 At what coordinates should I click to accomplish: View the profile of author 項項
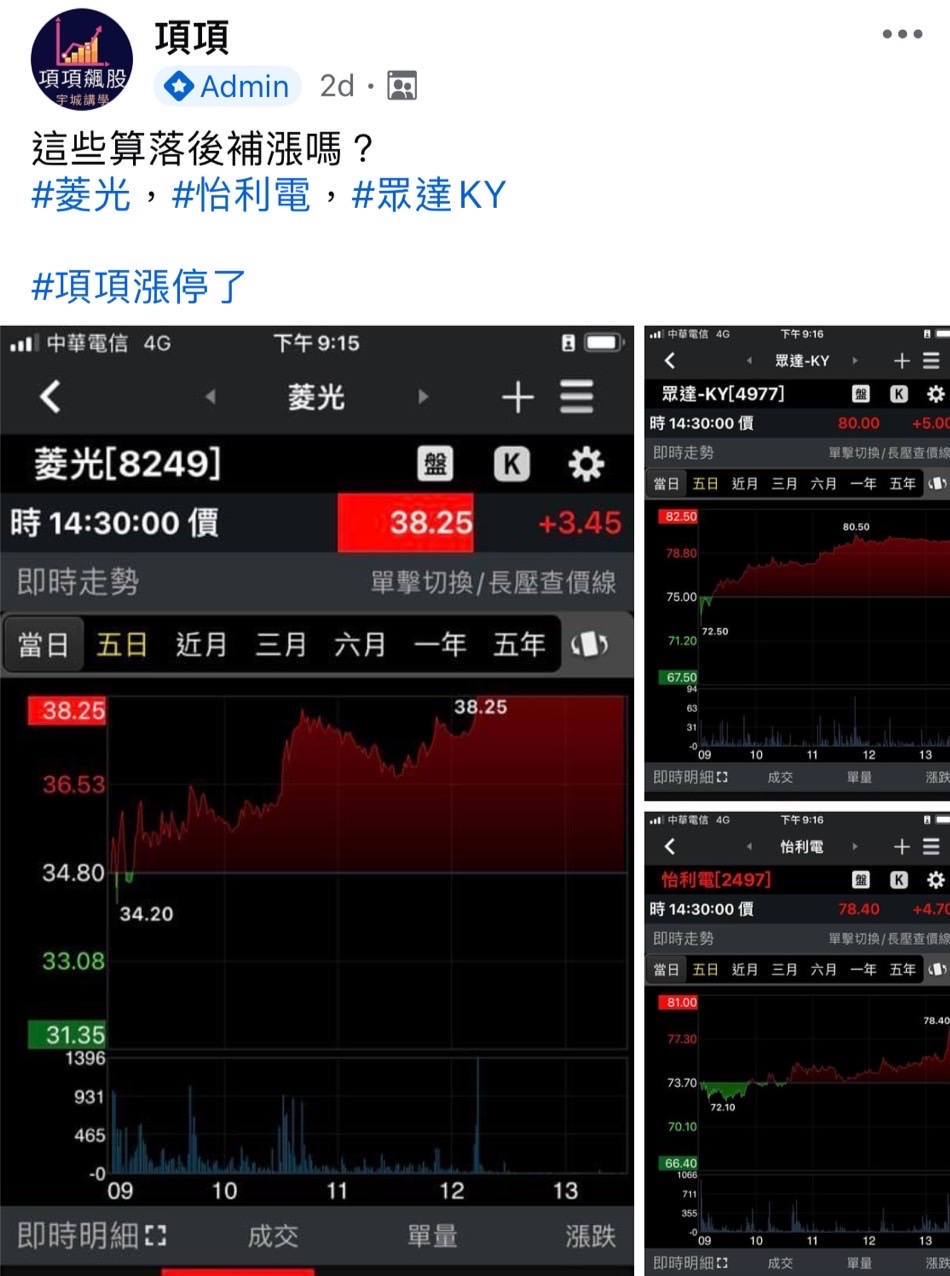192,38
